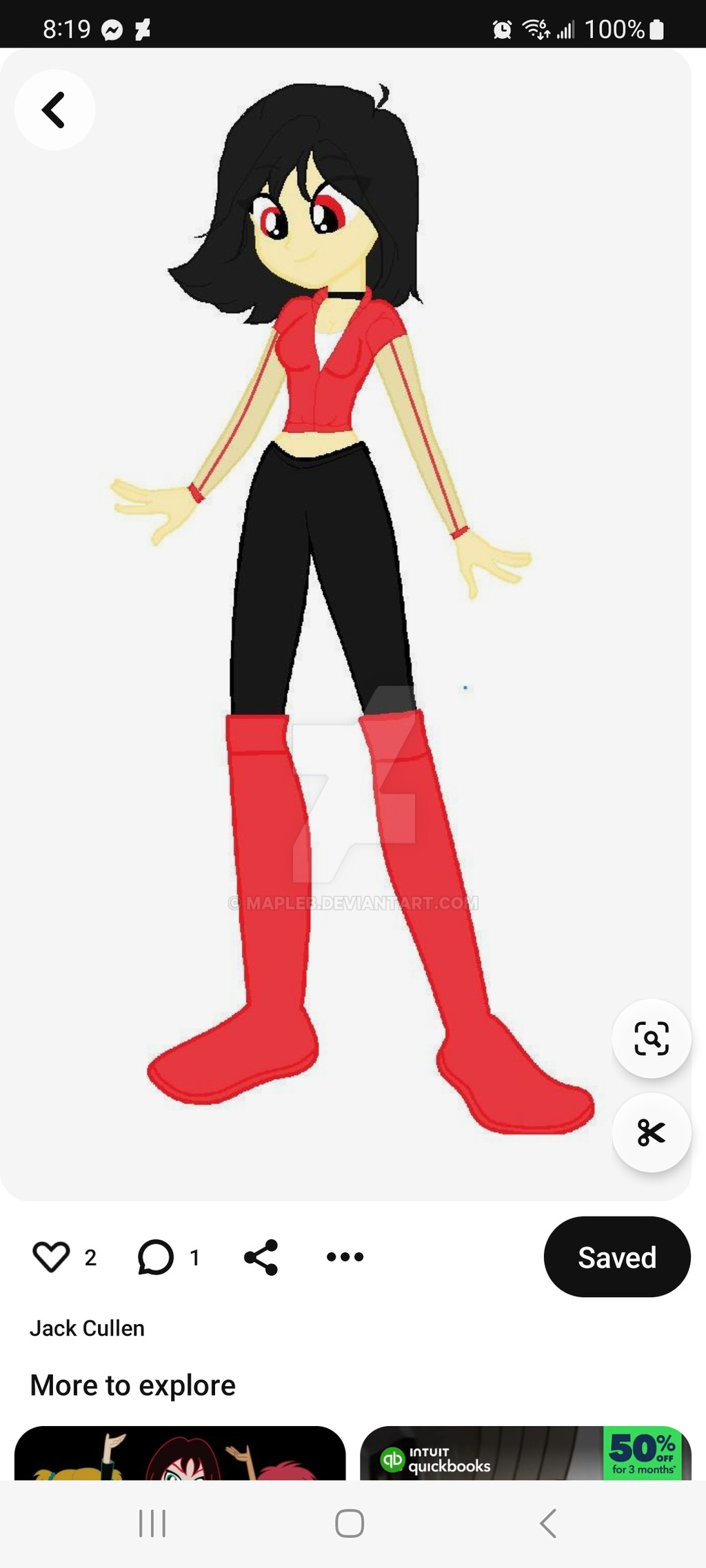Viewport: 706px width, 1568px height.
Task: Open the cartoon characters pin under More to explore
Action: point(179,1454)
